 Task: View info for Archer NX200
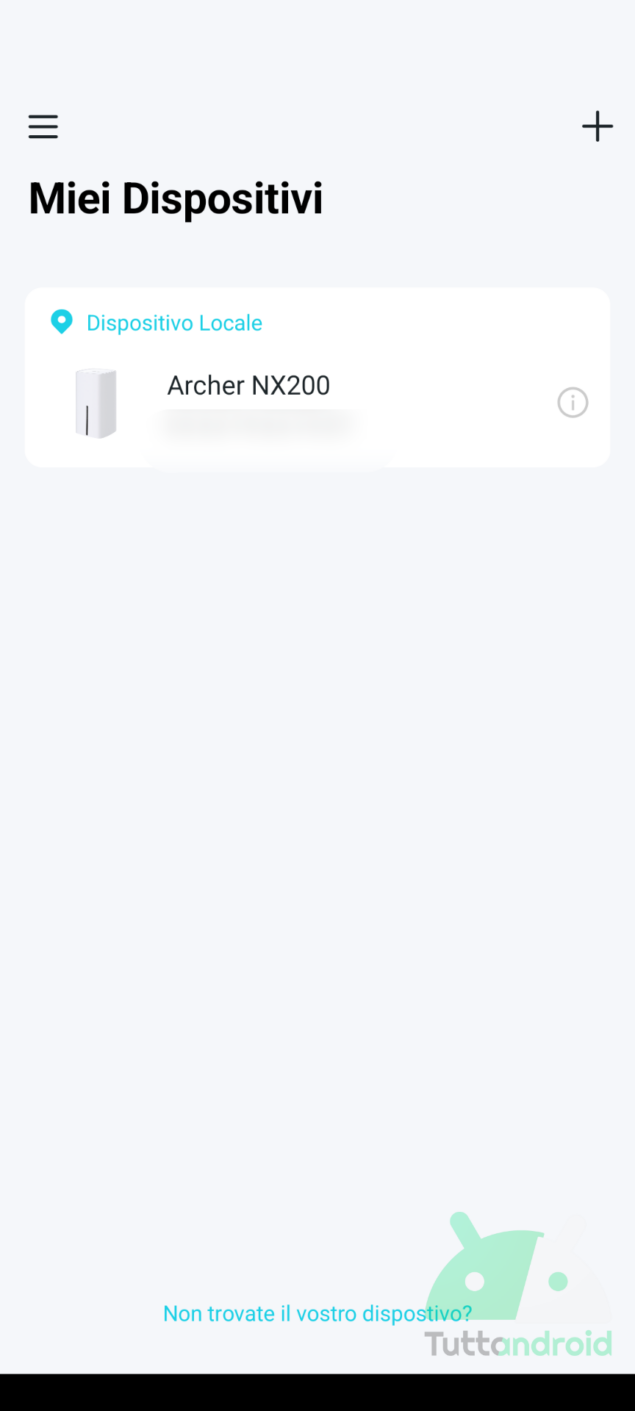(x=572, y=403)
